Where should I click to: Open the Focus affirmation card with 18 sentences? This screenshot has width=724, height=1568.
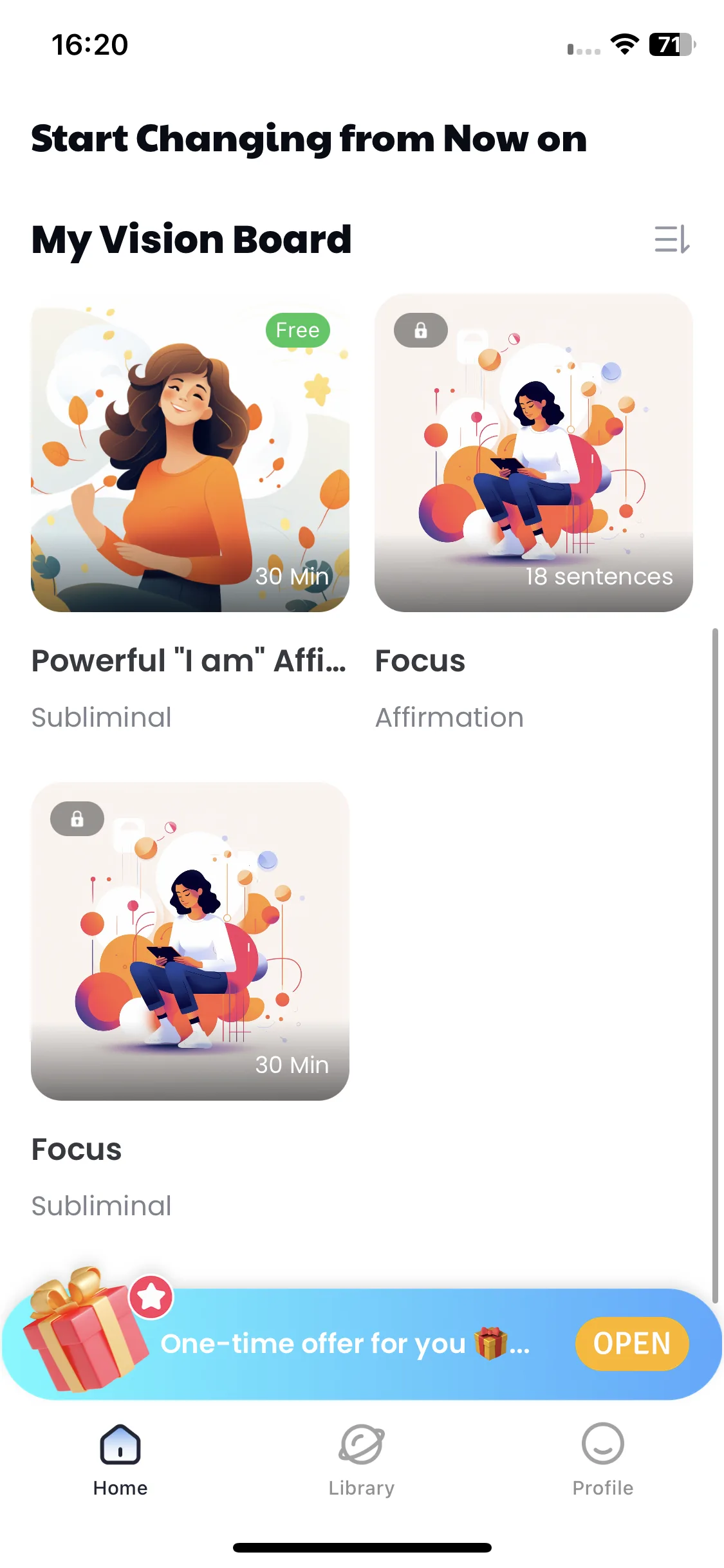tap(534, 454)
